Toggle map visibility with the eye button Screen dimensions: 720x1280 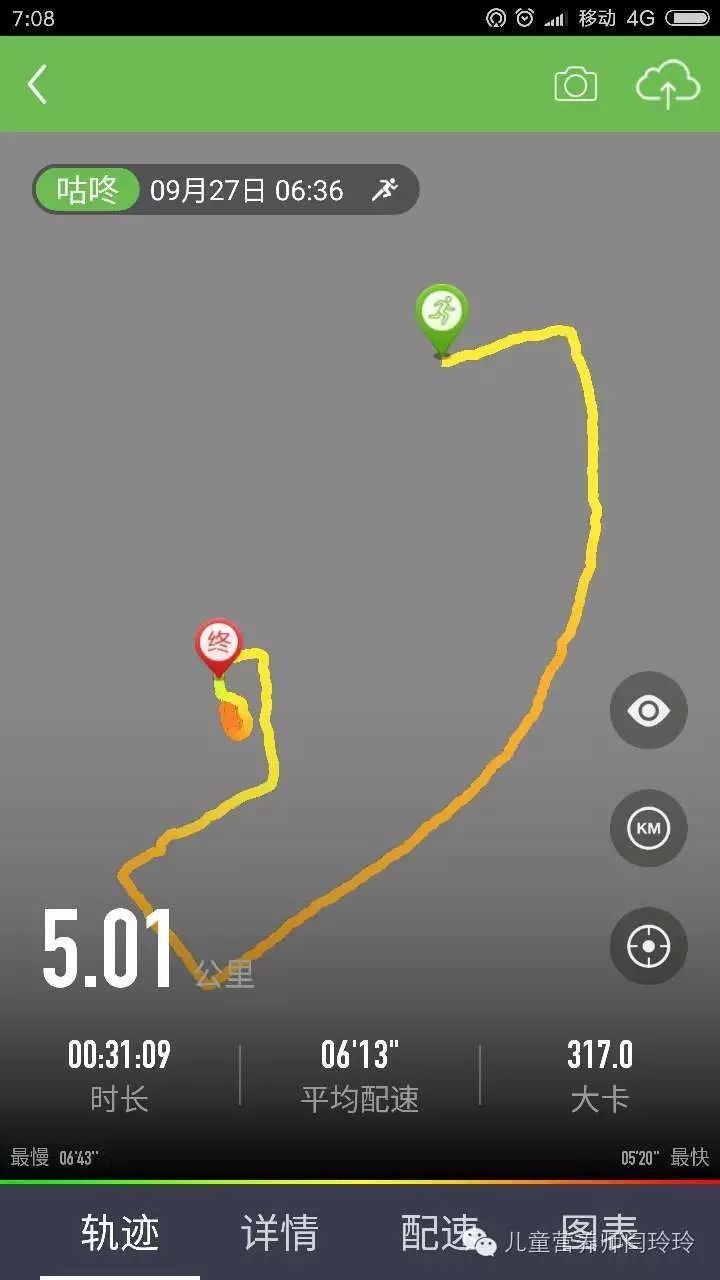pos(648,711)
